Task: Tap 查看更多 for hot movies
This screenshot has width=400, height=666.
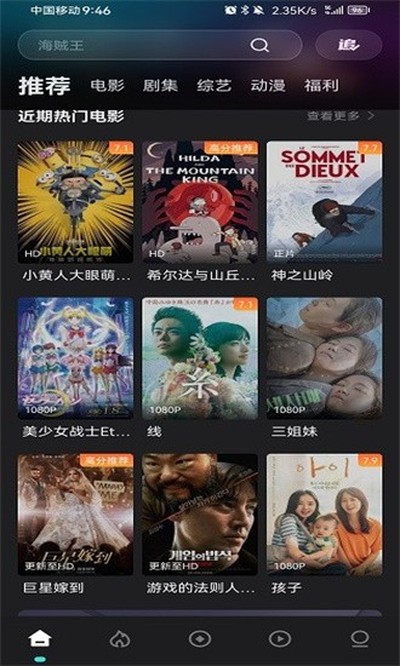Action: (x=341, y=116)
